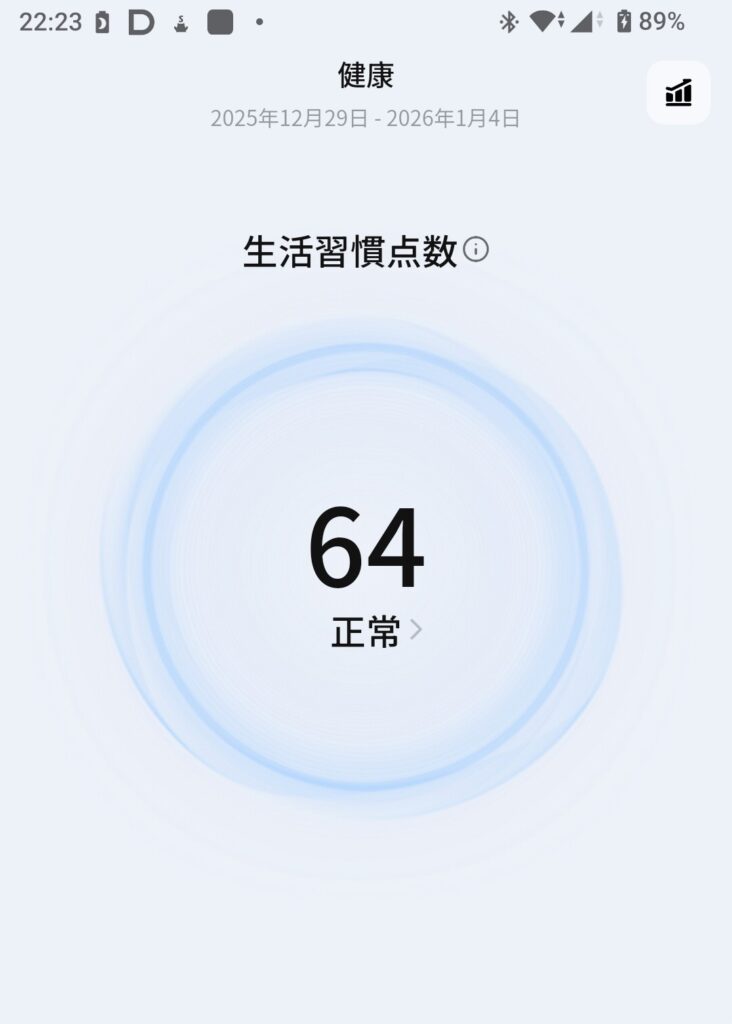The height and width of the screenshot is (1024, 732).
Task: Tap the info icon beside 生活習慣点数
Action: click(476, 250)
